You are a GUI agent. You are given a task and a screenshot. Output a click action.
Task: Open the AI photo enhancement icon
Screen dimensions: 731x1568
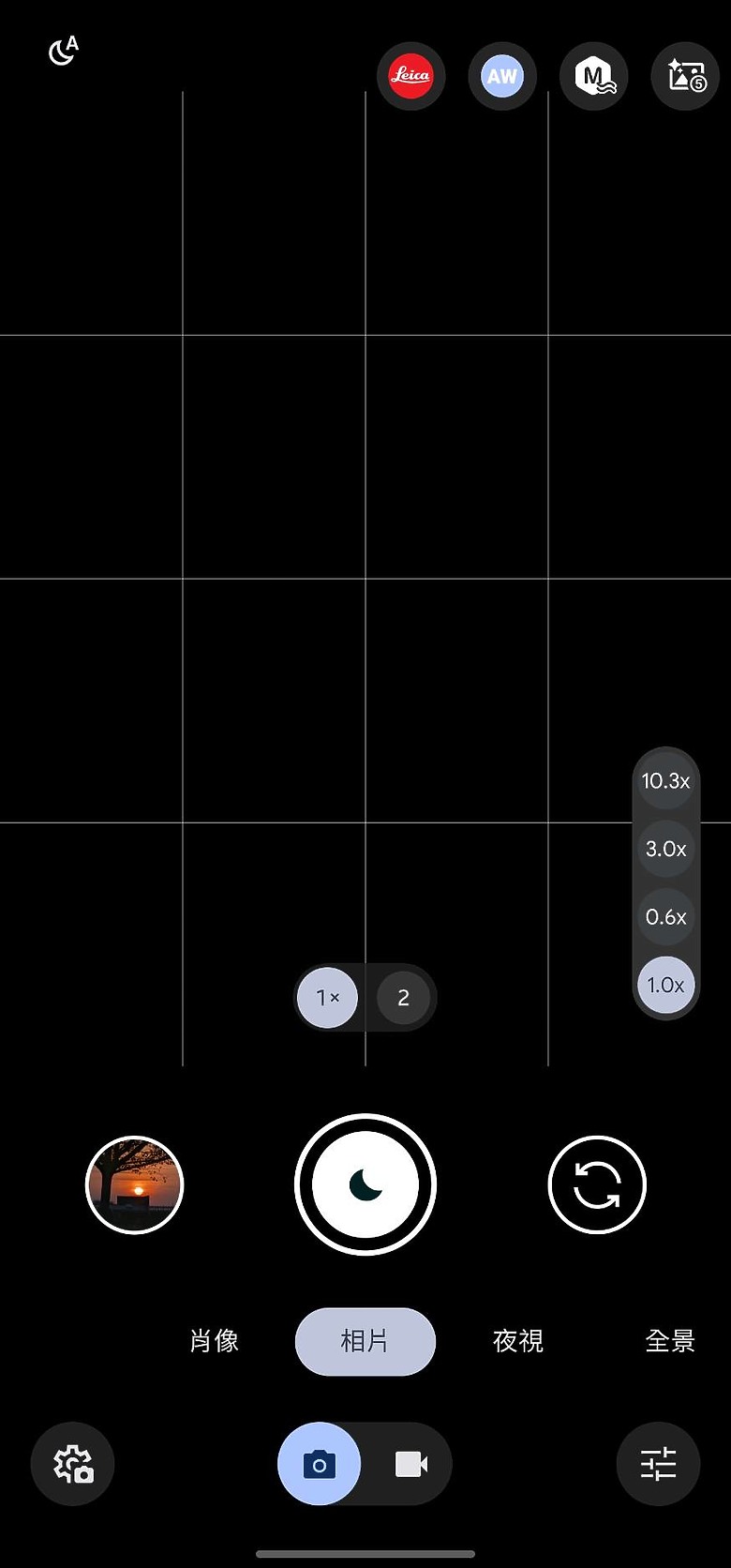tap(685, 76)
